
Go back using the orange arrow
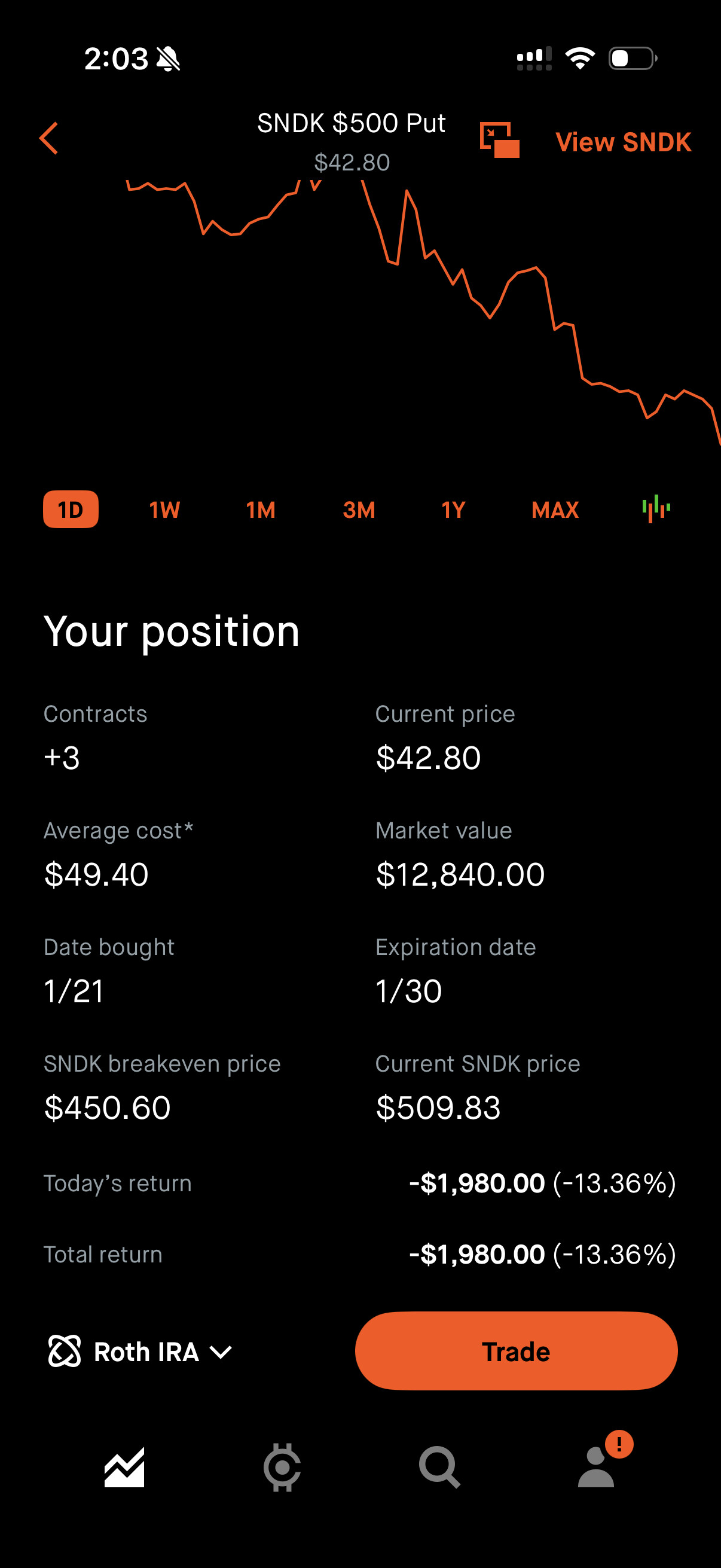click(x=48, y=139)
